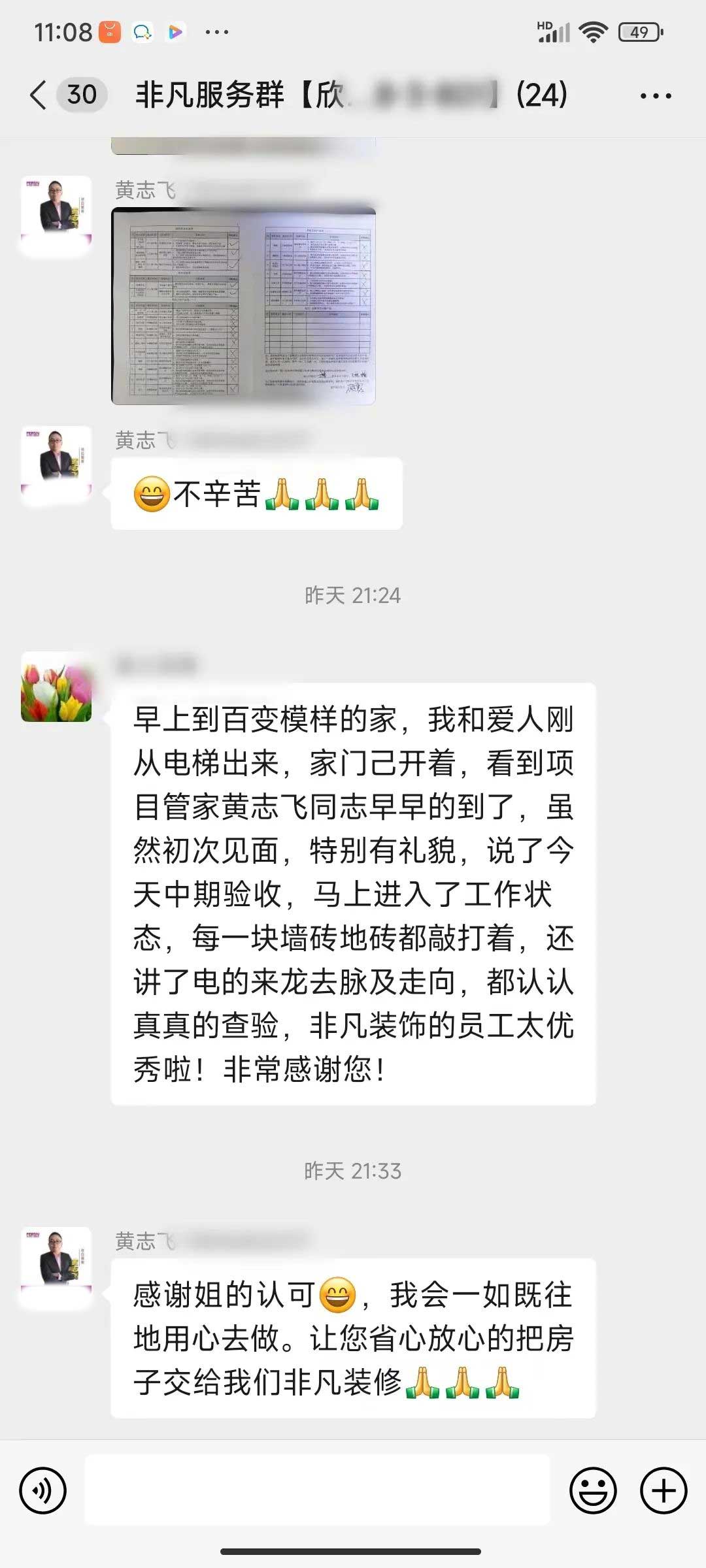706x1568 pixels.
Task: Open the group chat overflow menu
Action: tap(655, 96)
